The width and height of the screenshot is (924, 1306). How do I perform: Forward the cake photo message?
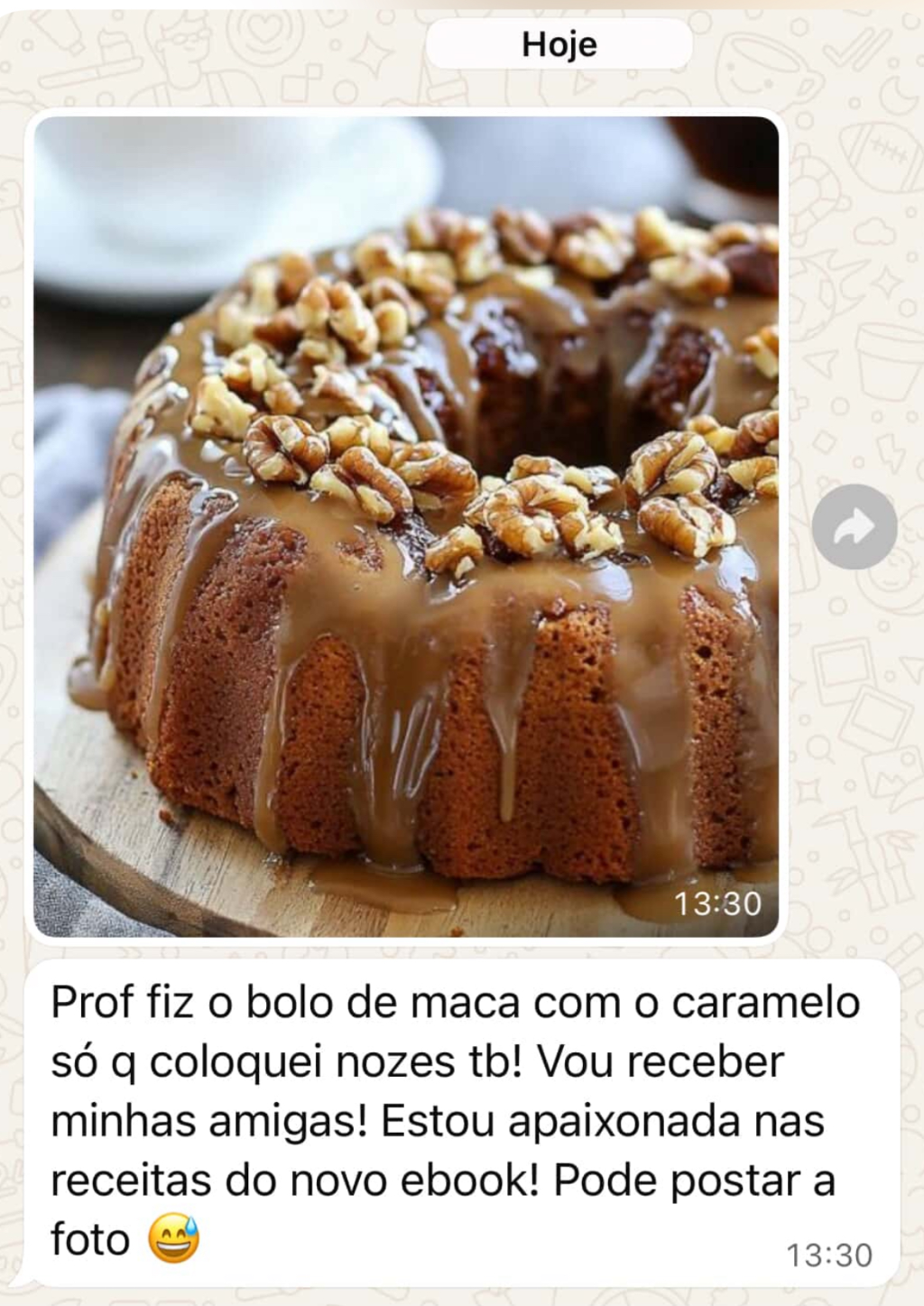(854, 527)
